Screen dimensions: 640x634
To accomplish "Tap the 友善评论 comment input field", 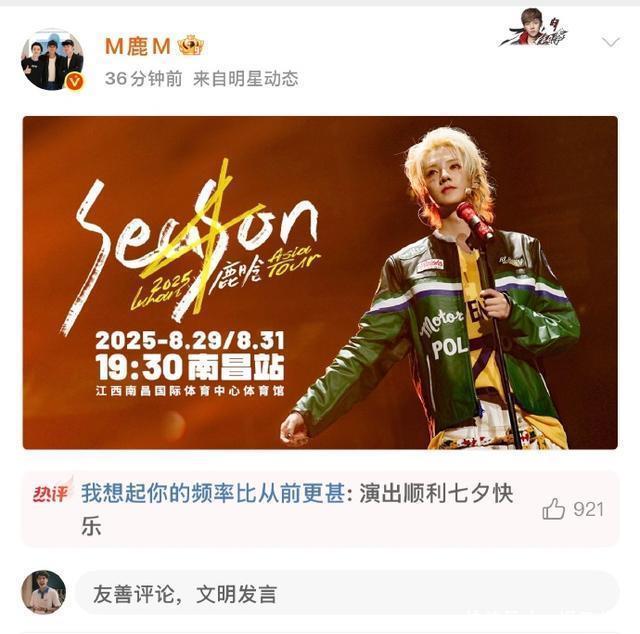I will tap(347, 593).
